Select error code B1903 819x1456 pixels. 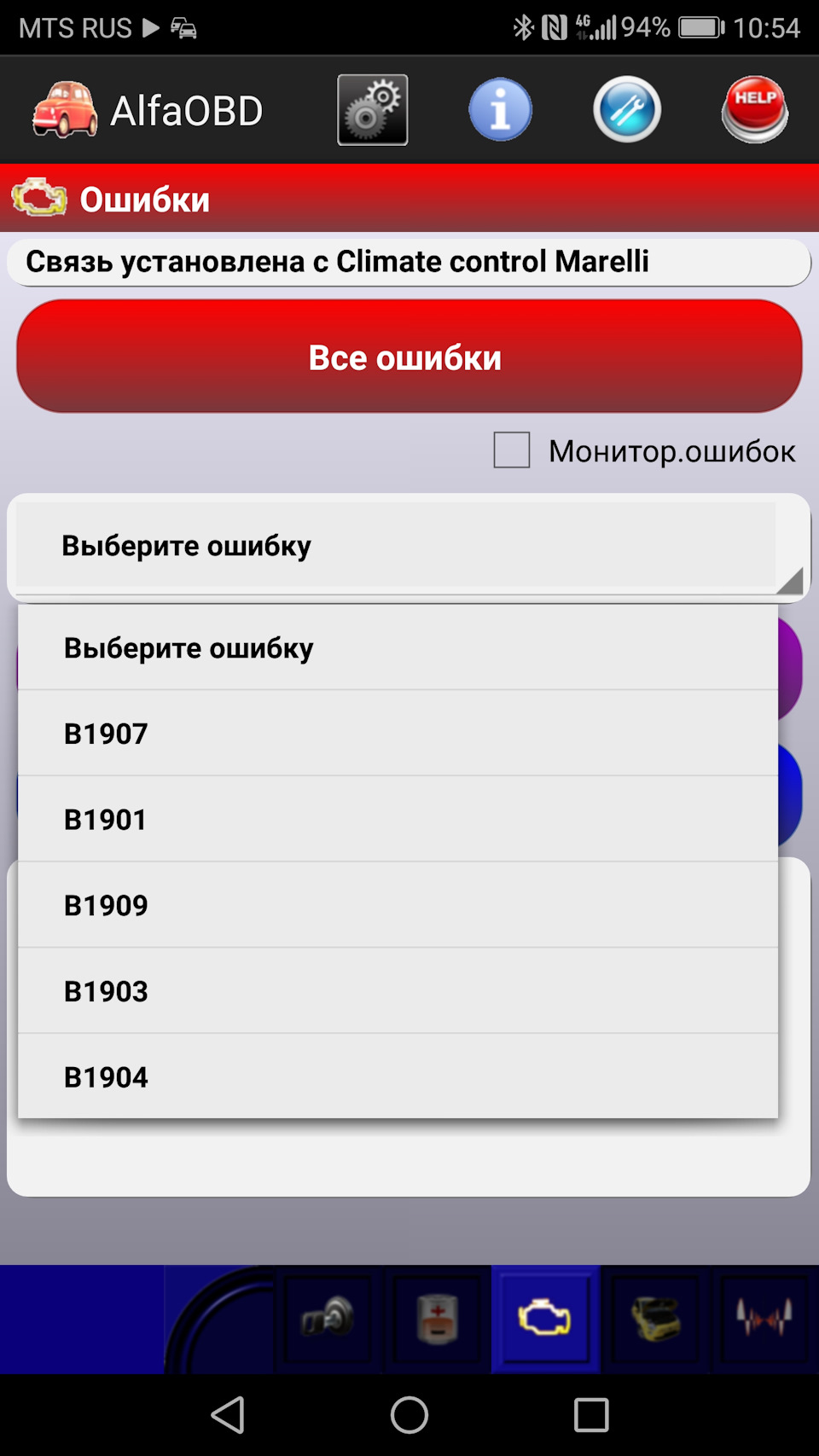[398, 991]
